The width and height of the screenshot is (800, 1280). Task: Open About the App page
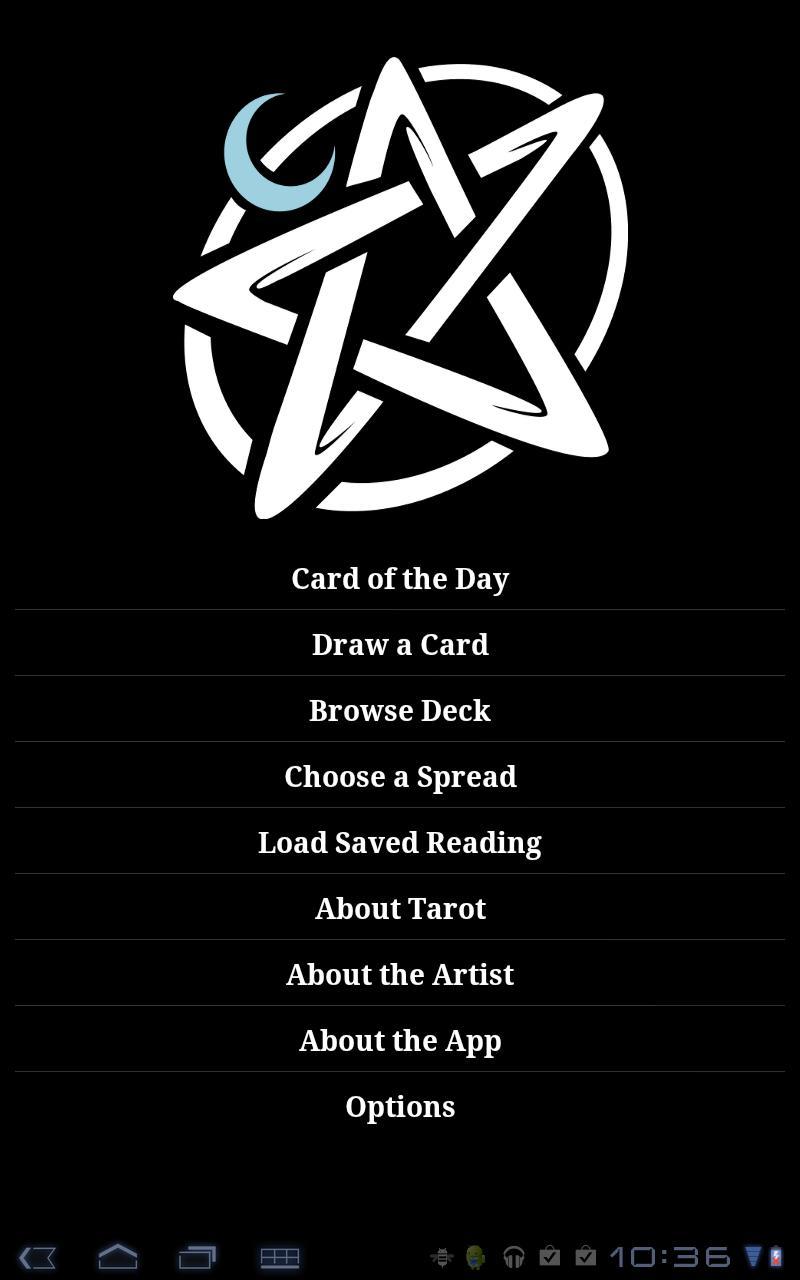pyautogui.click(x=400, y=1040)
